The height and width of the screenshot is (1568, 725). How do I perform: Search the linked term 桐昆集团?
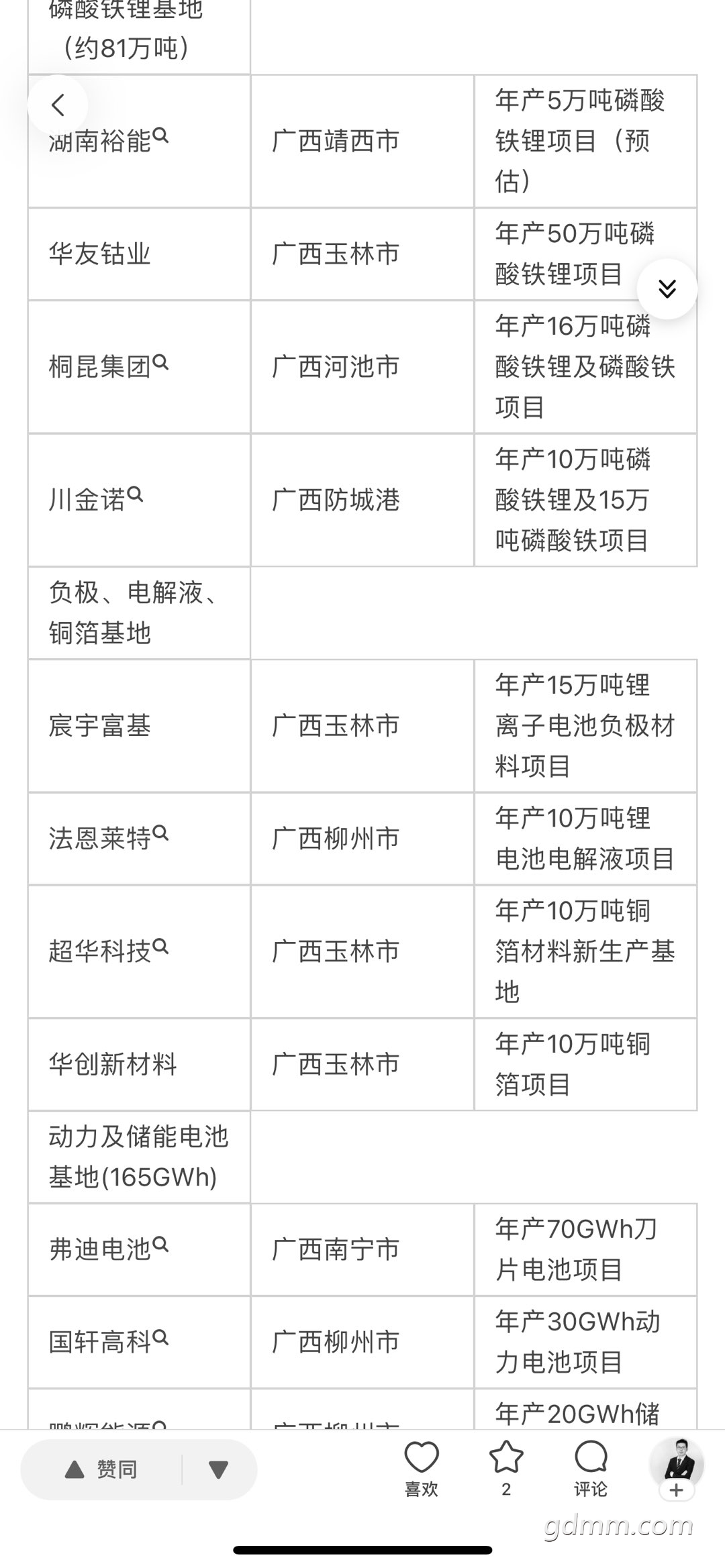109,366
